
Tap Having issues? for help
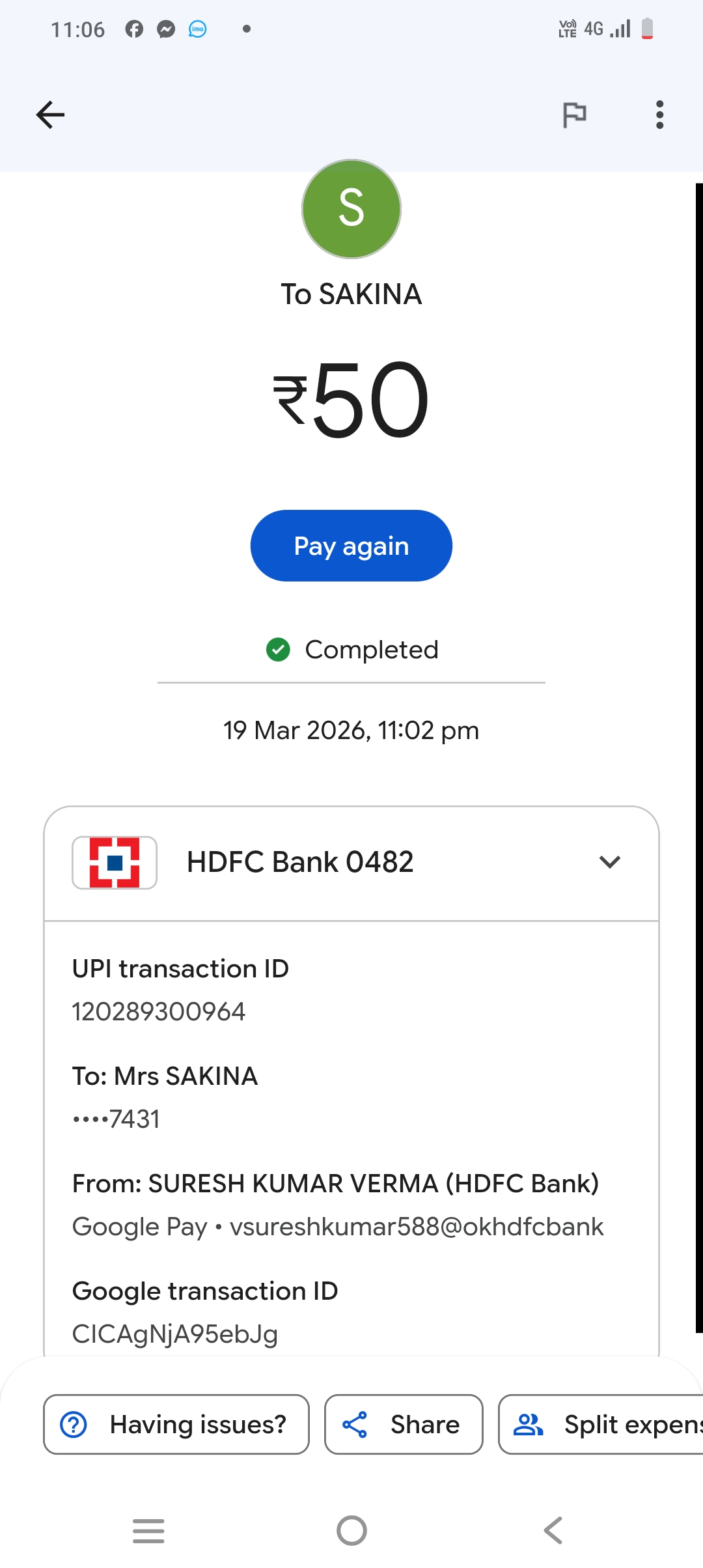[x=176, y=1424]
